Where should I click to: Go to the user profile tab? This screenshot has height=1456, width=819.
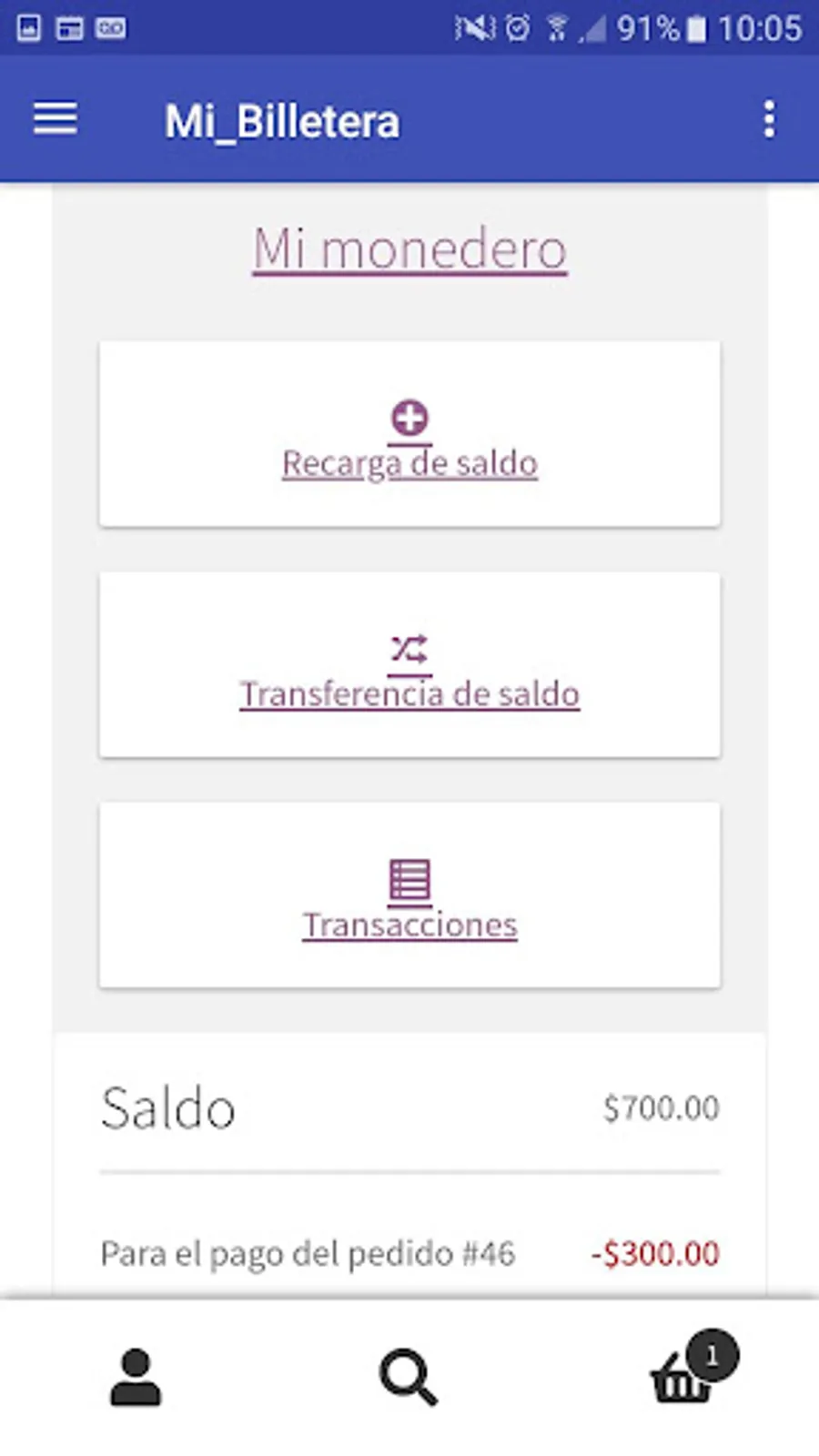[x=136, y=1377]
